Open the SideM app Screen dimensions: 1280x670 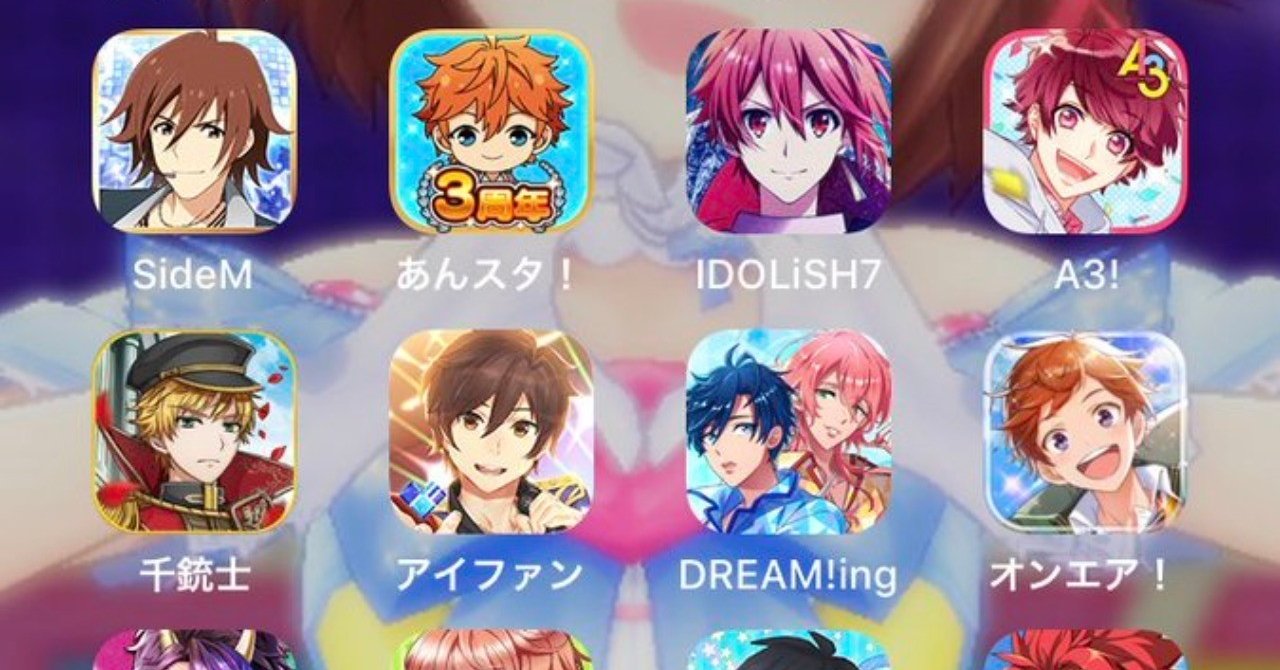(x=194, y=131)
